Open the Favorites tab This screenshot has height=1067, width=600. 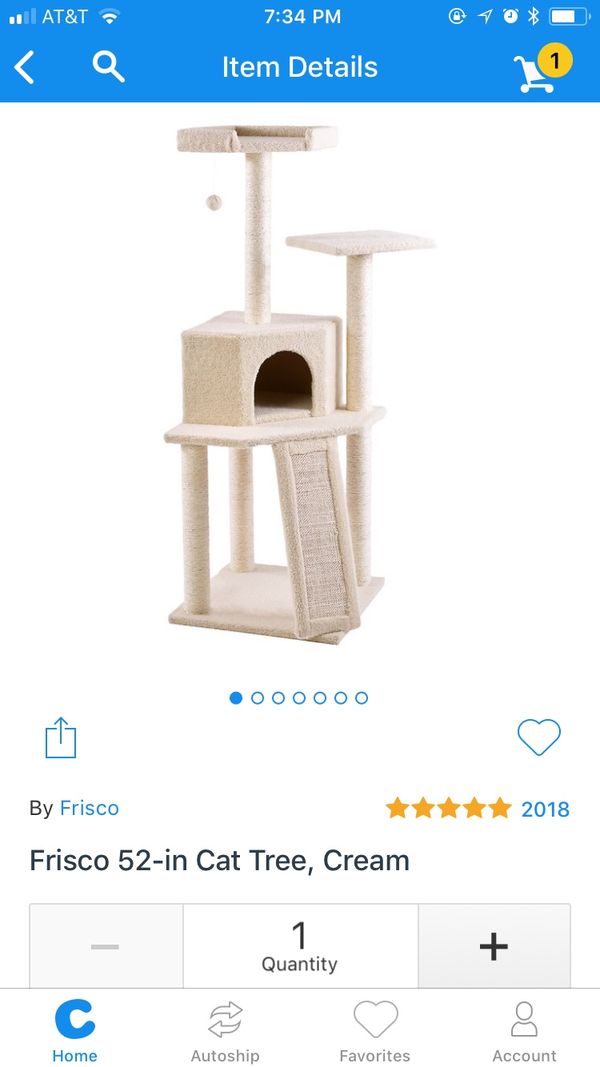coord(375,1030)
